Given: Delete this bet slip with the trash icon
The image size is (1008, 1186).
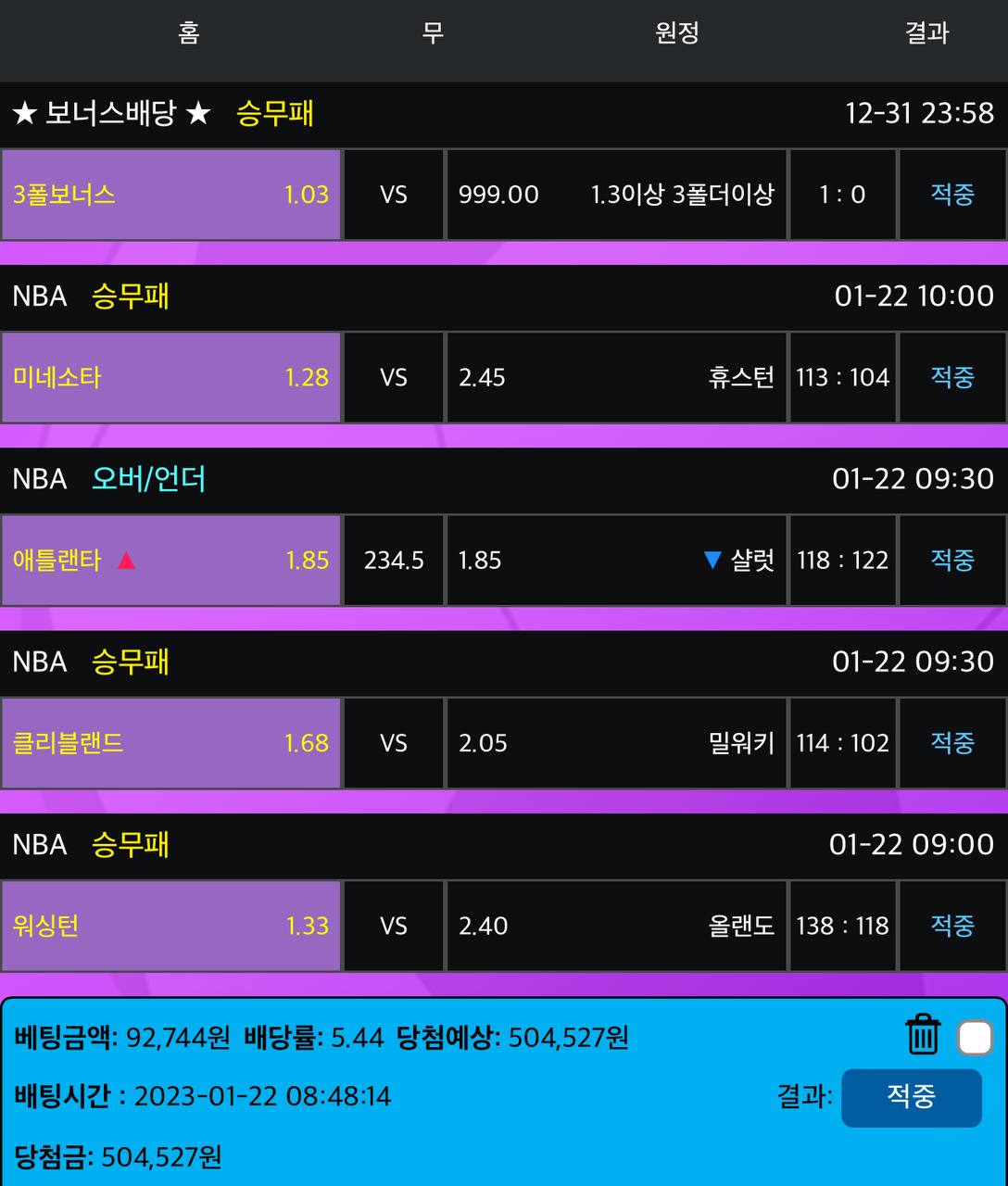Looking at the screenshot, I should tap(922, 1036).
